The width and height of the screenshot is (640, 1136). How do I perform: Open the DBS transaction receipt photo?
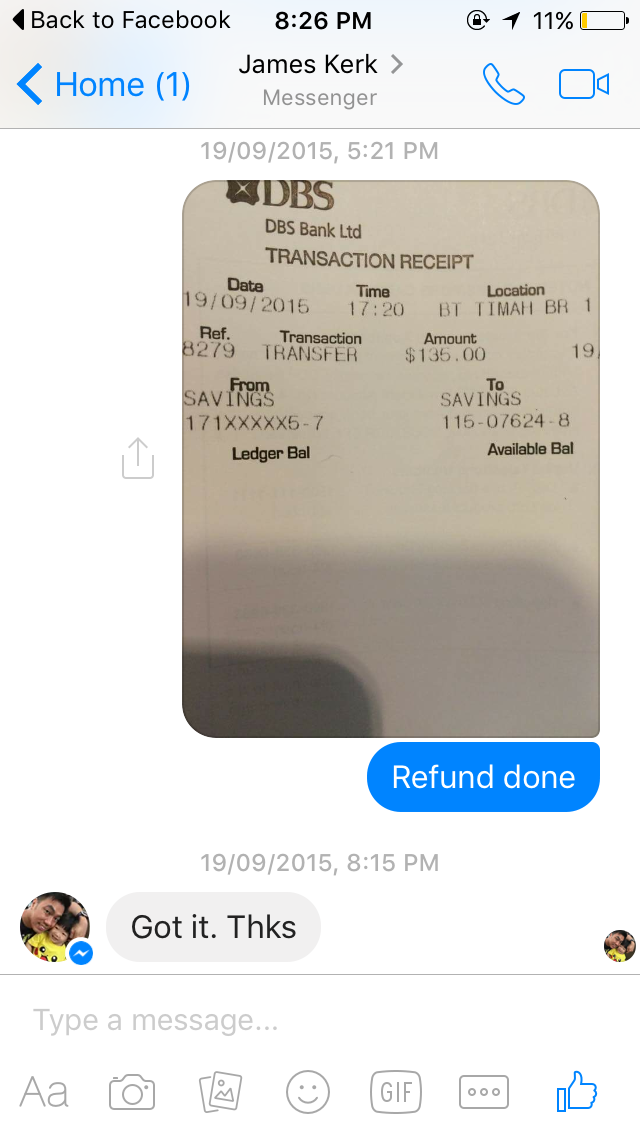391,459
